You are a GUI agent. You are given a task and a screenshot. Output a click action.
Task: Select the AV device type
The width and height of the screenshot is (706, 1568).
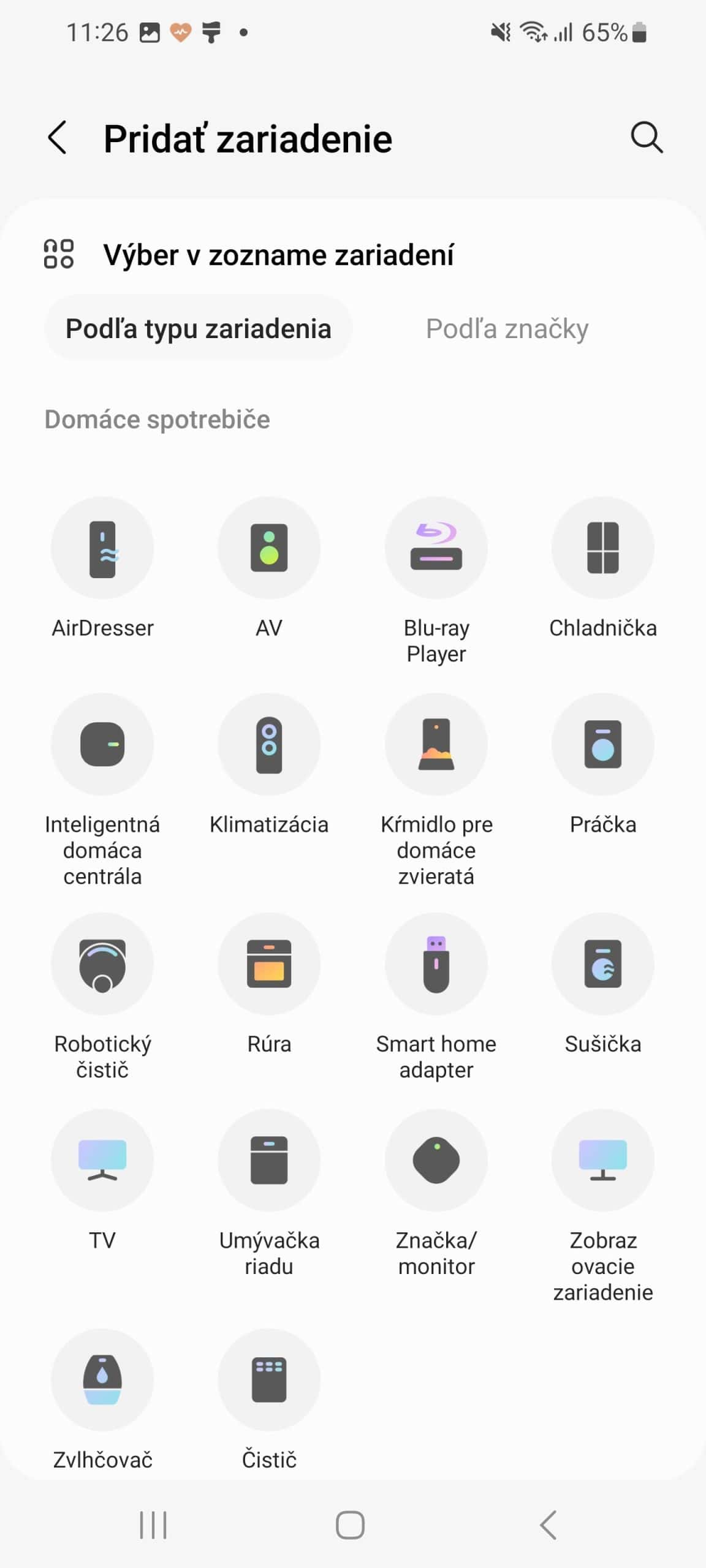tap(269, 548)
